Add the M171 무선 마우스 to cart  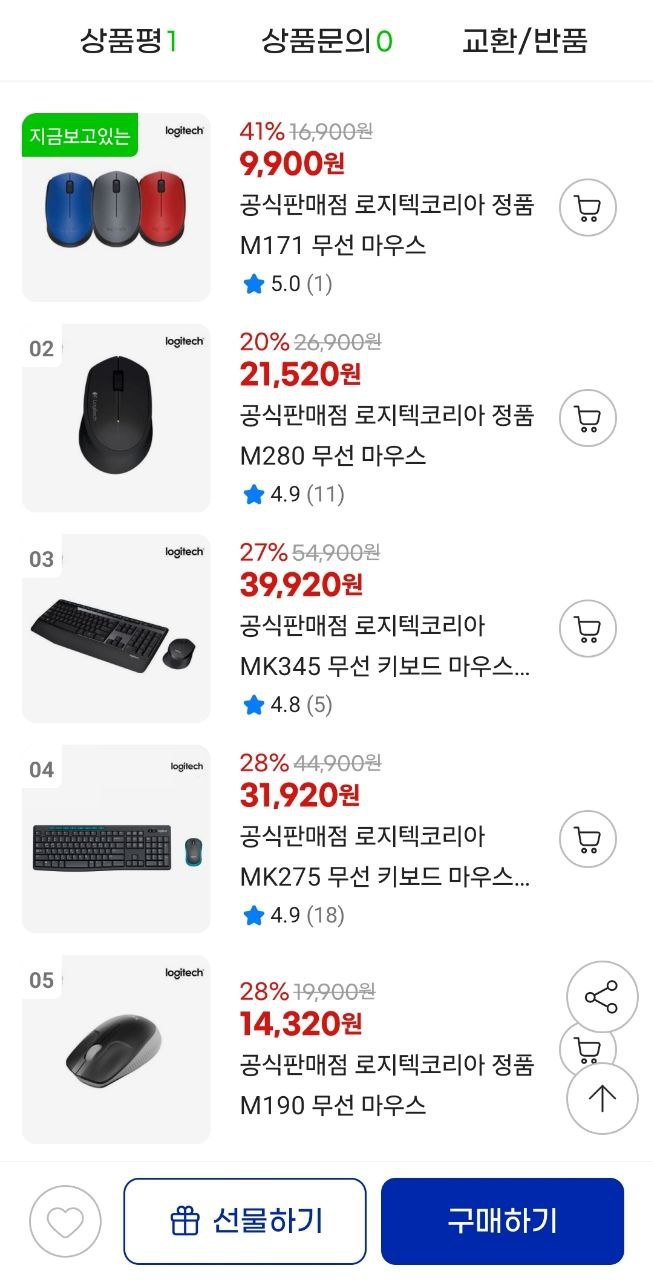[x=588, y=208]
